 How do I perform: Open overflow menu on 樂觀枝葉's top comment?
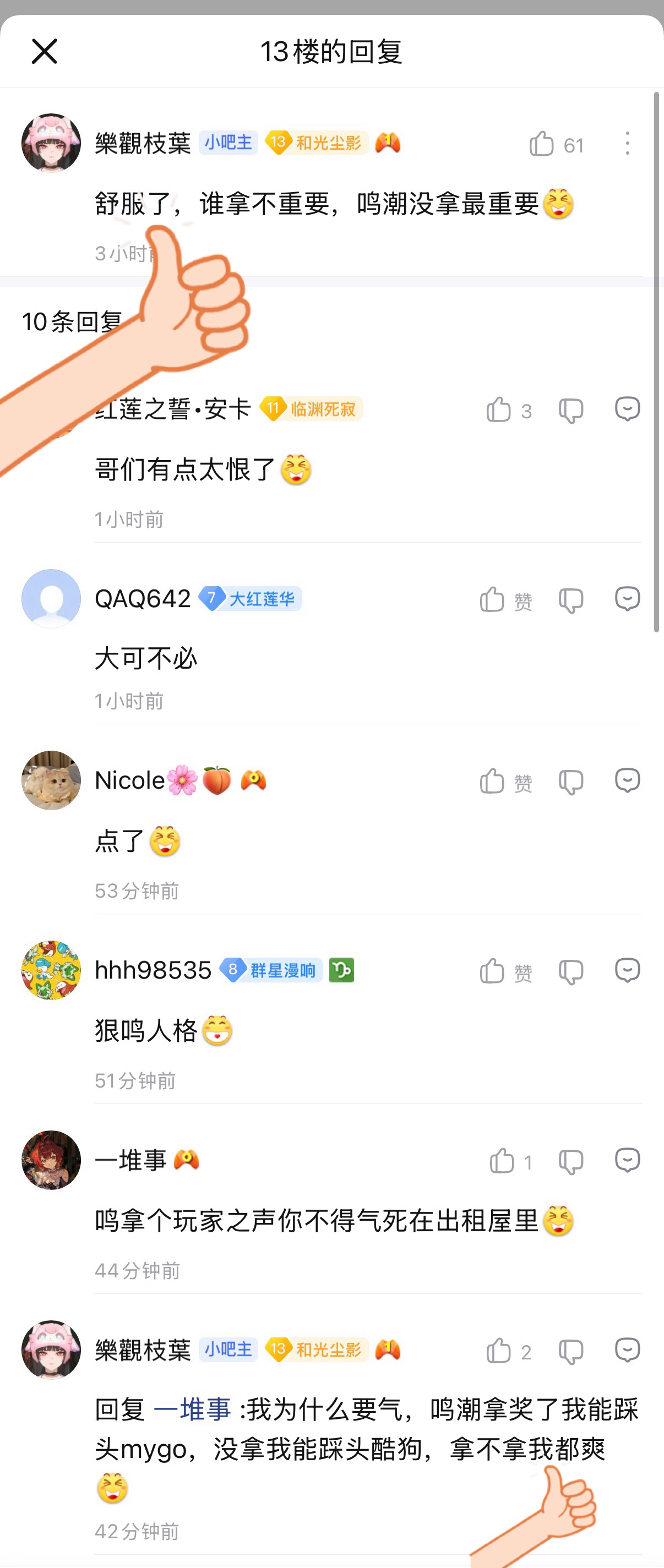(627, 144)
